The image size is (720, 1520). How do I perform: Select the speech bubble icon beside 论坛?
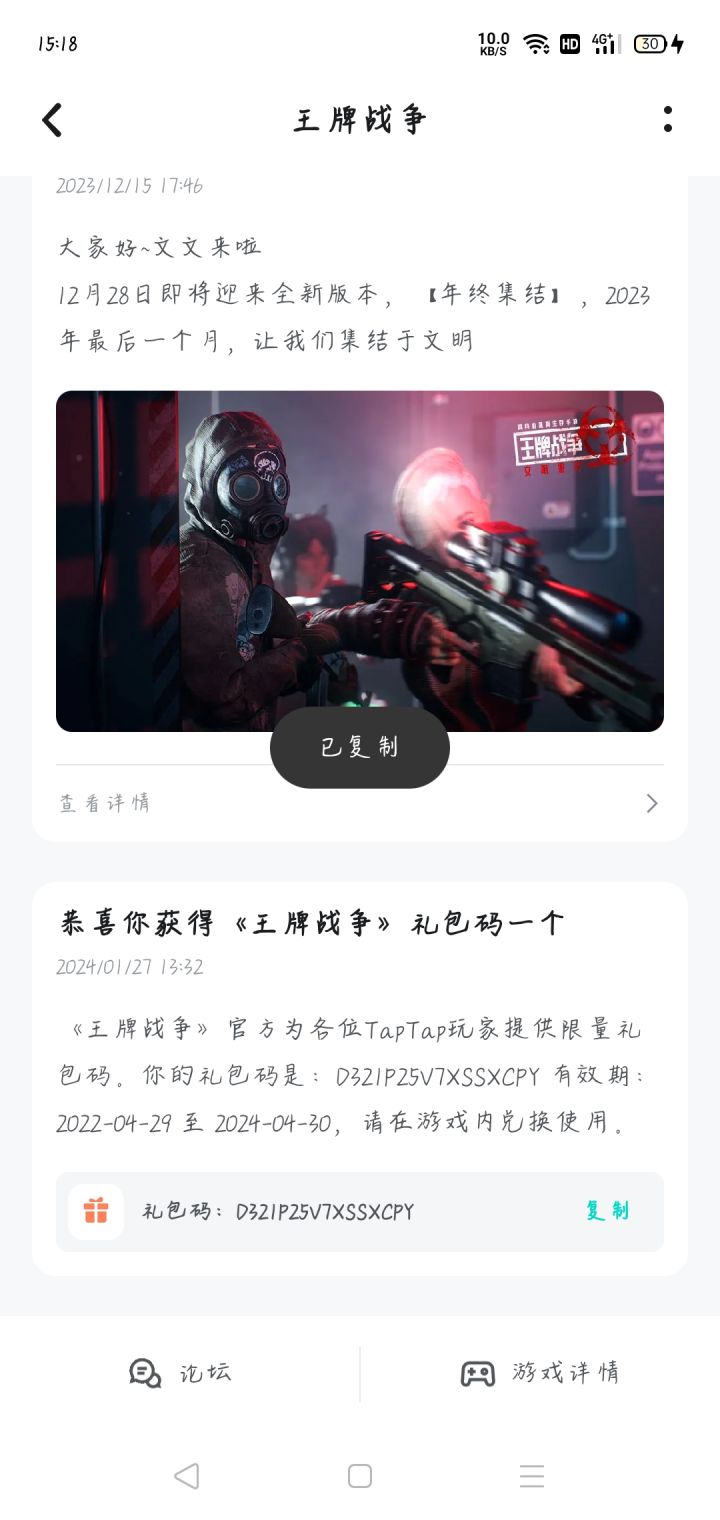point(145,1373)
